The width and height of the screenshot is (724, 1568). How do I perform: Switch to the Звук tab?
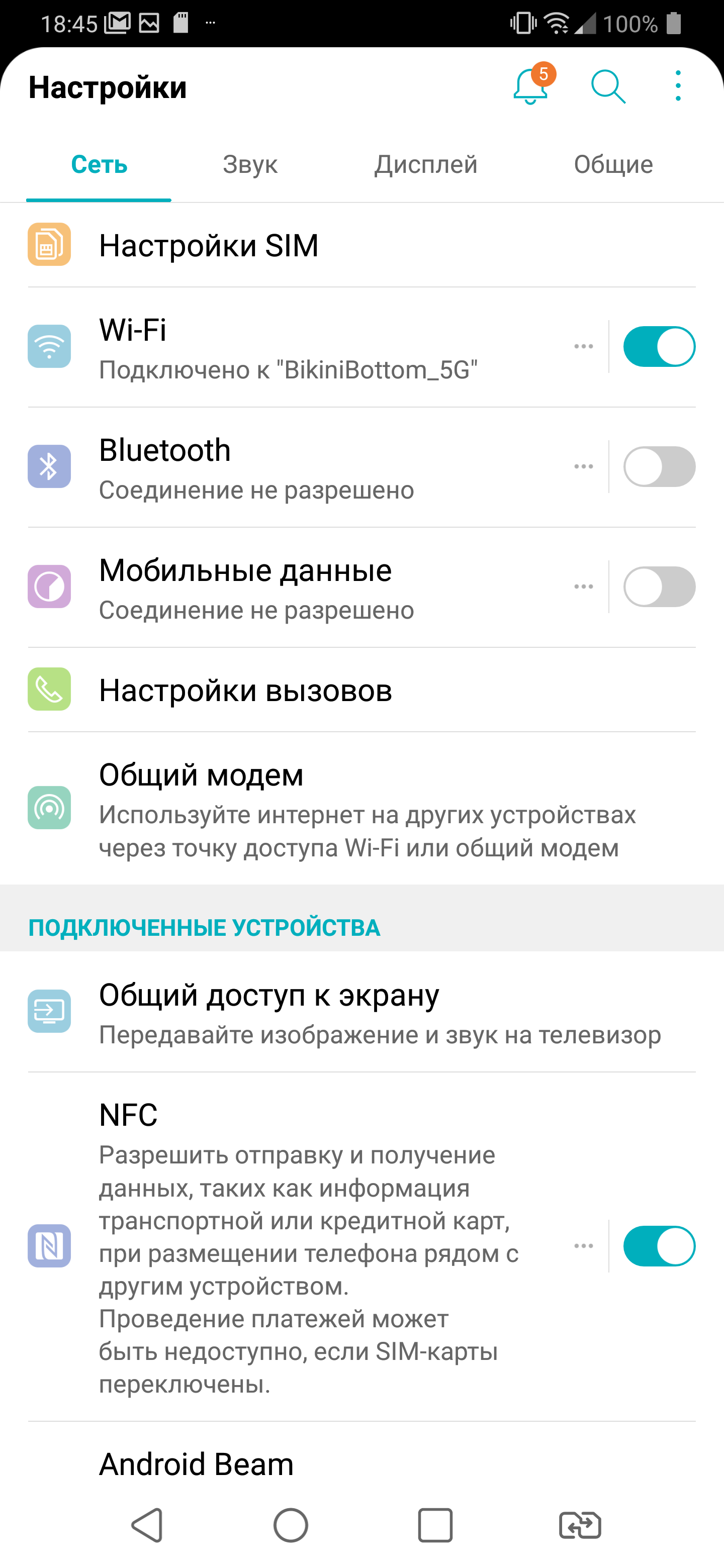tap(250, 164)
